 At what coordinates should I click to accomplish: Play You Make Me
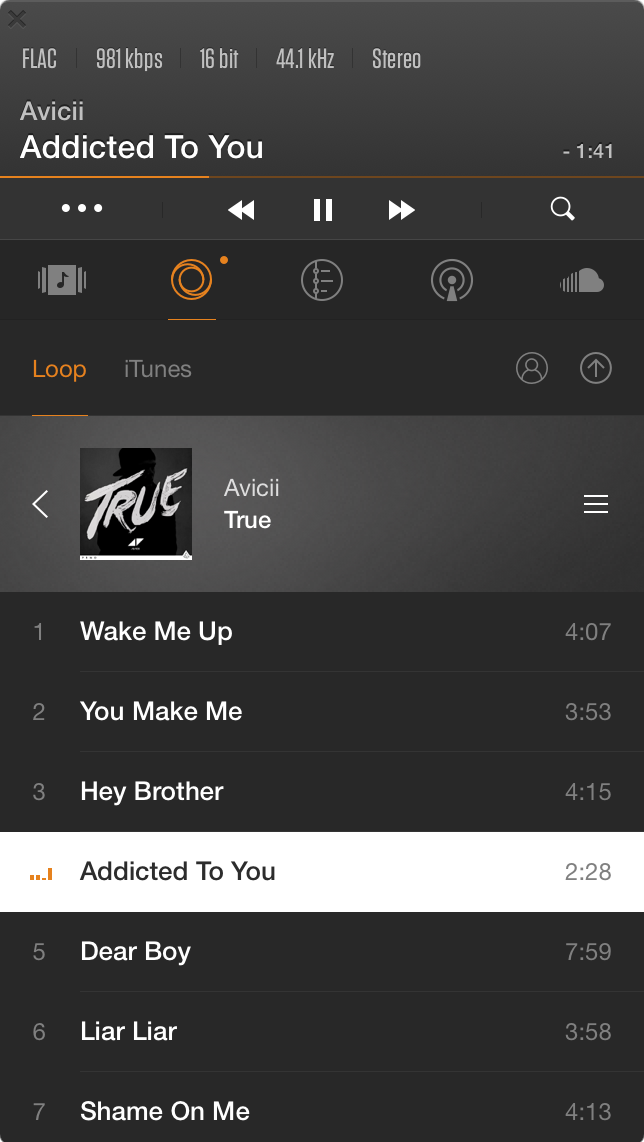(161, 711)
